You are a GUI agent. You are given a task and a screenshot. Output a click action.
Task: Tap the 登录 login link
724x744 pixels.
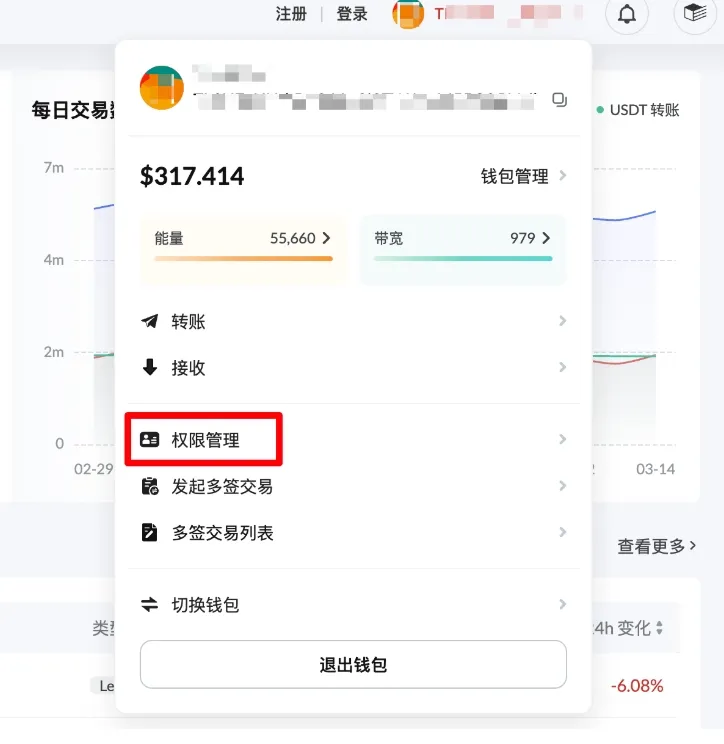tap(352, 14)
